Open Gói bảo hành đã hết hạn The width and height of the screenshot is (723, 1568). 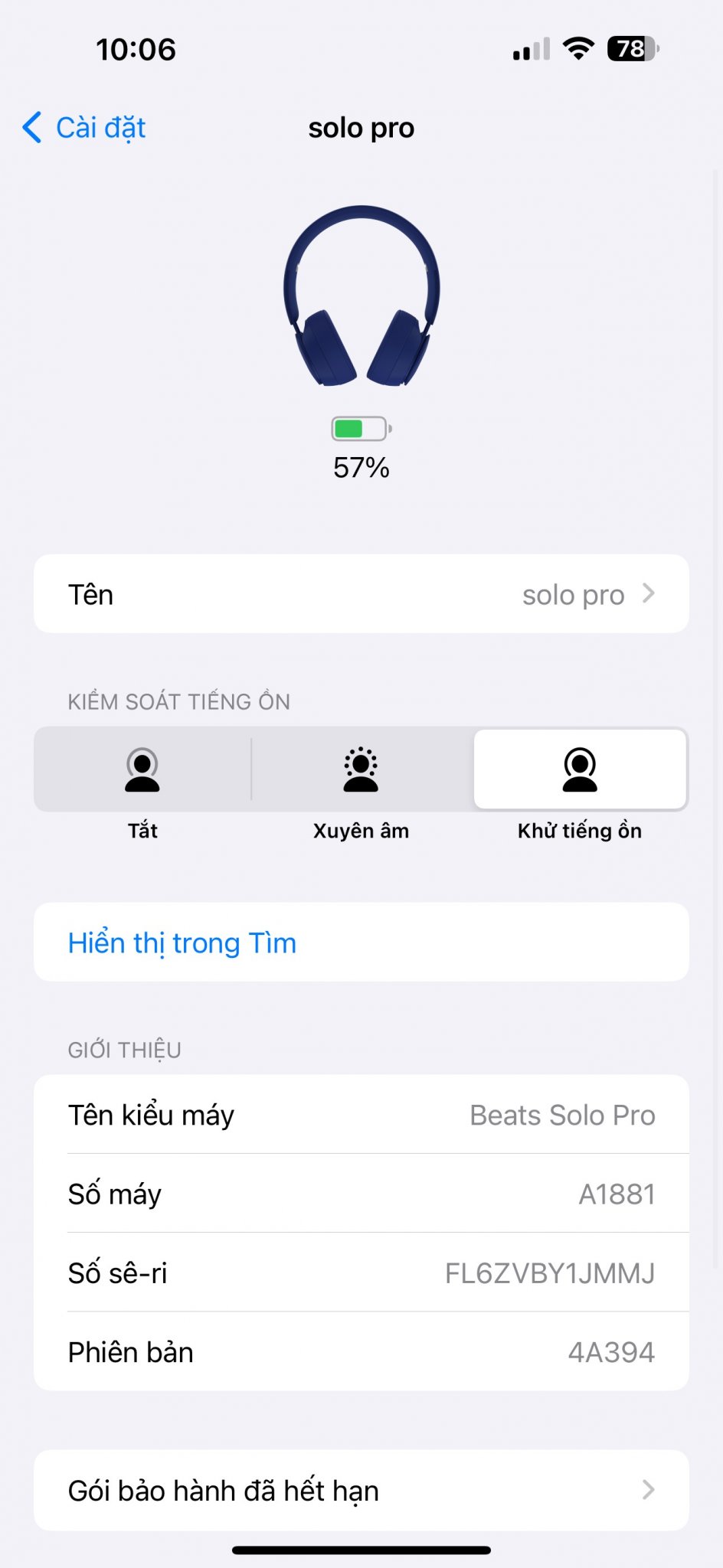point(361,1490)
